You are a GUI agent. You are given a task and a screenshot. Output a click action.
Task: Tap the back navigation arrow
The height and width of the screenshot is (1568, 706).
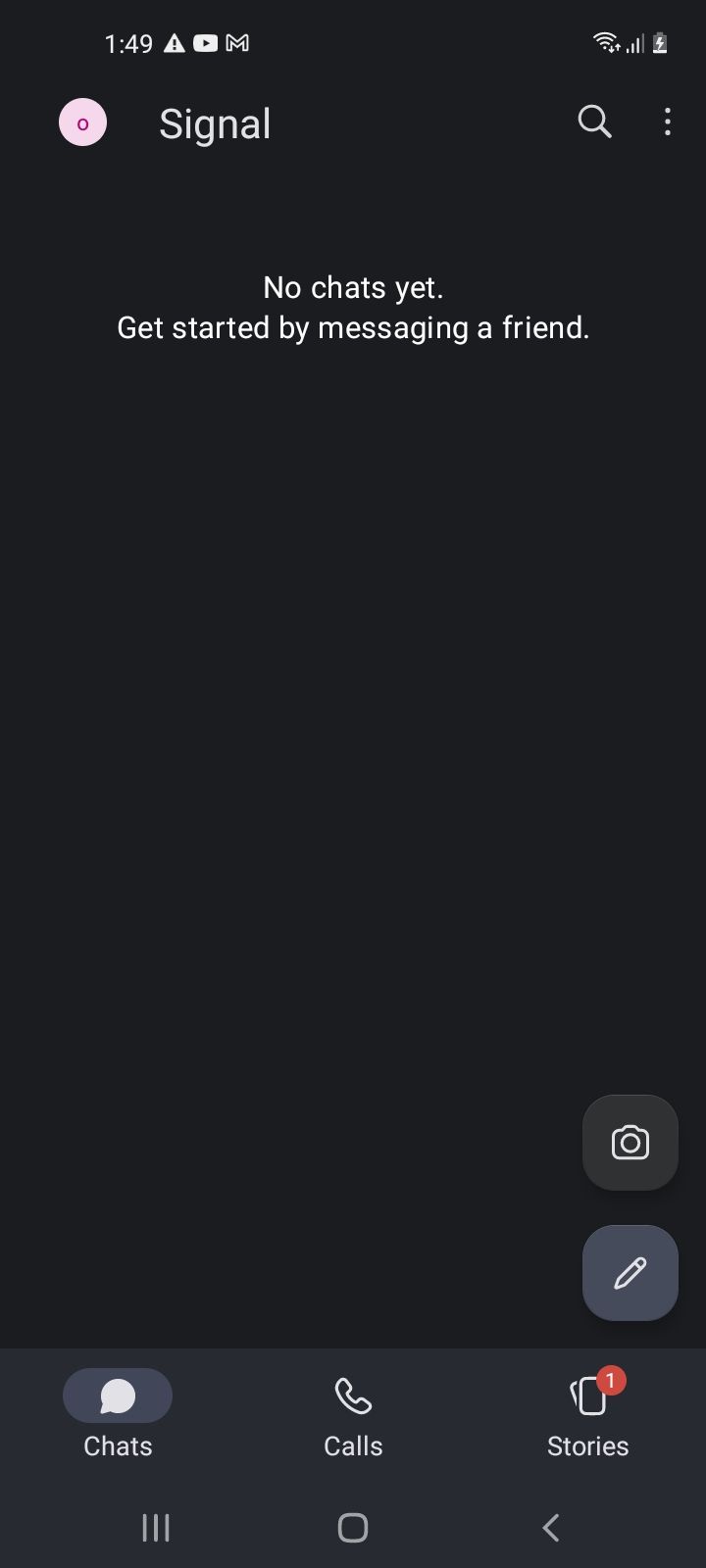click(x=549, y=1527)
